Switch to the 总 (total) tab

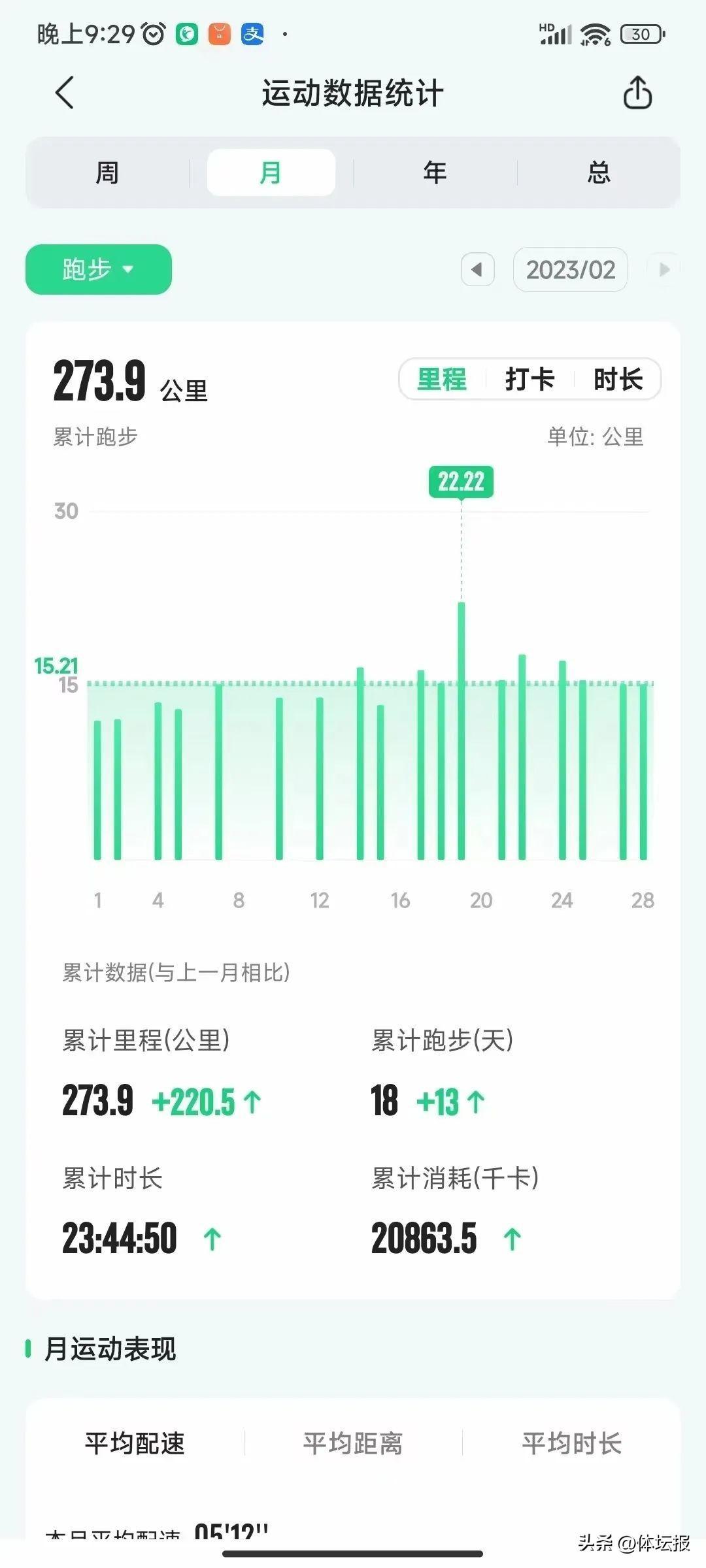(x=598, y=173)
